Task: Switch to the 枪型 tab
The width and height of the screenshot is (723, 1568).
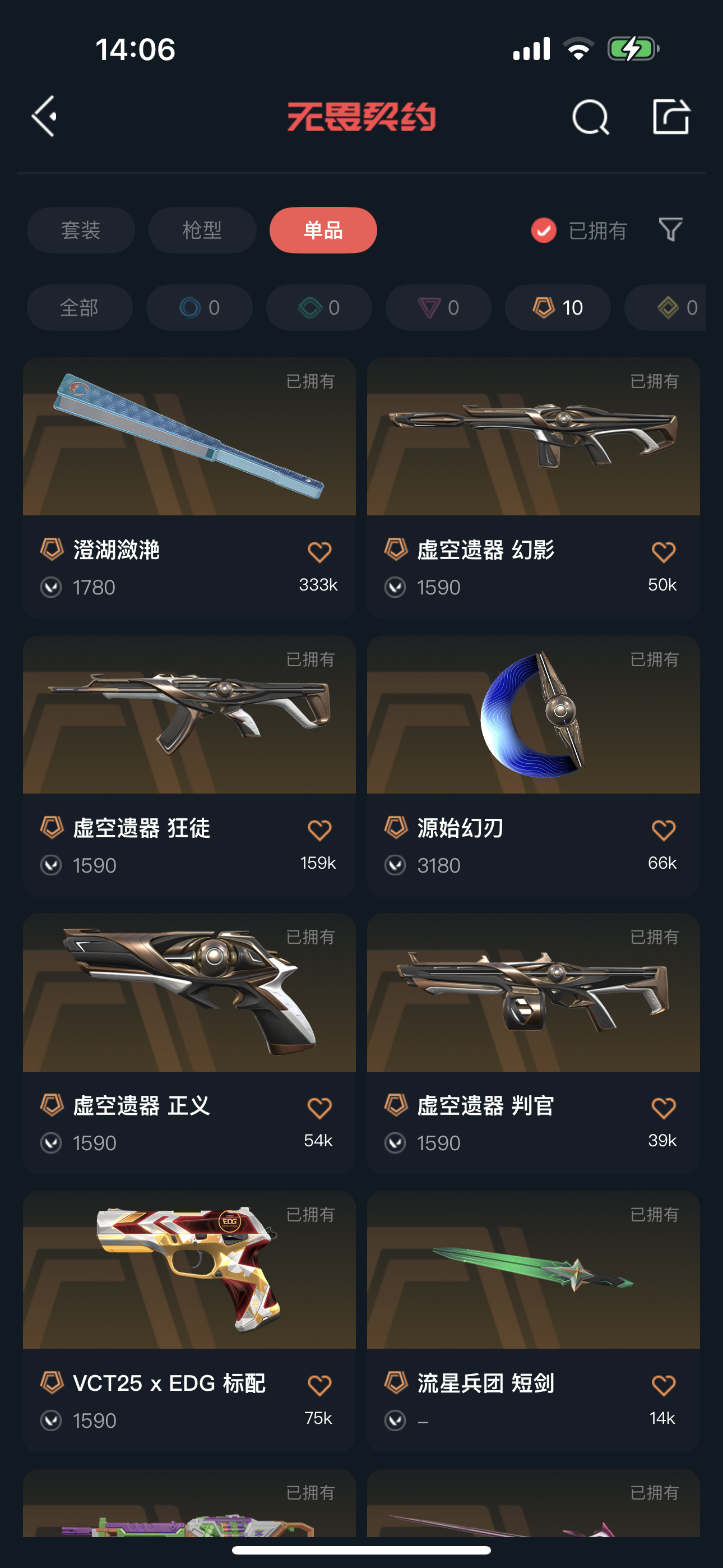Action: click(202, 230)
